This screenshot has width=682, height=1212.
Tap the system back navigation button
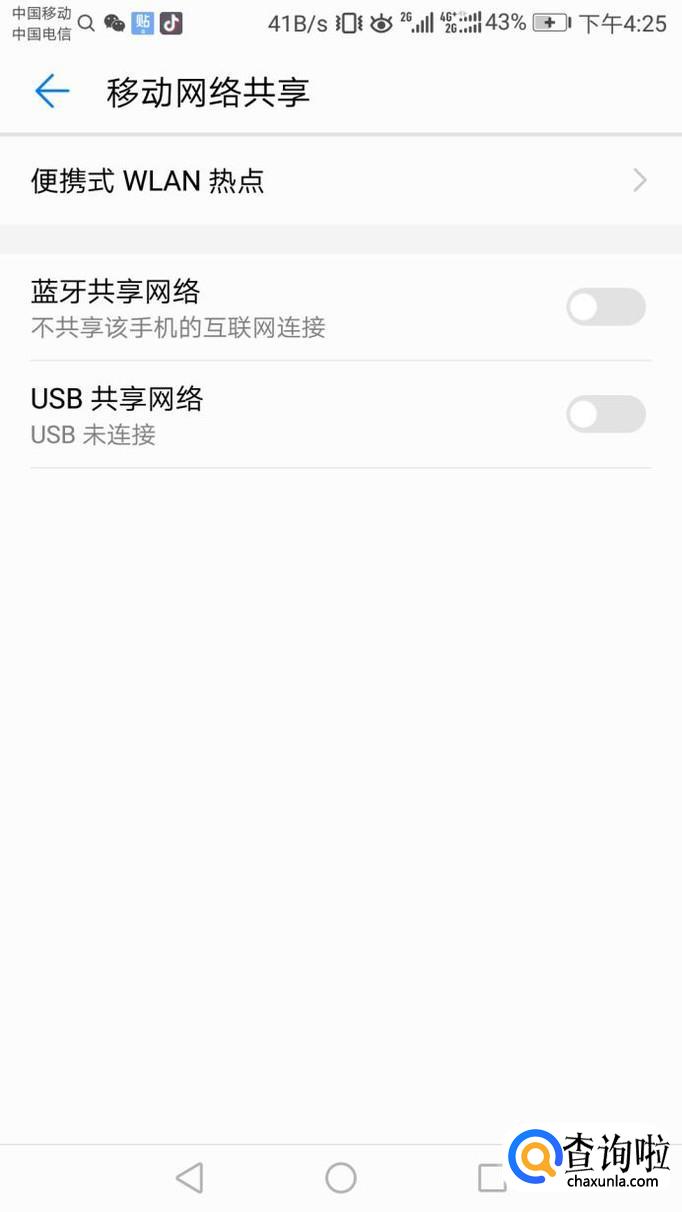point(189,1177)
